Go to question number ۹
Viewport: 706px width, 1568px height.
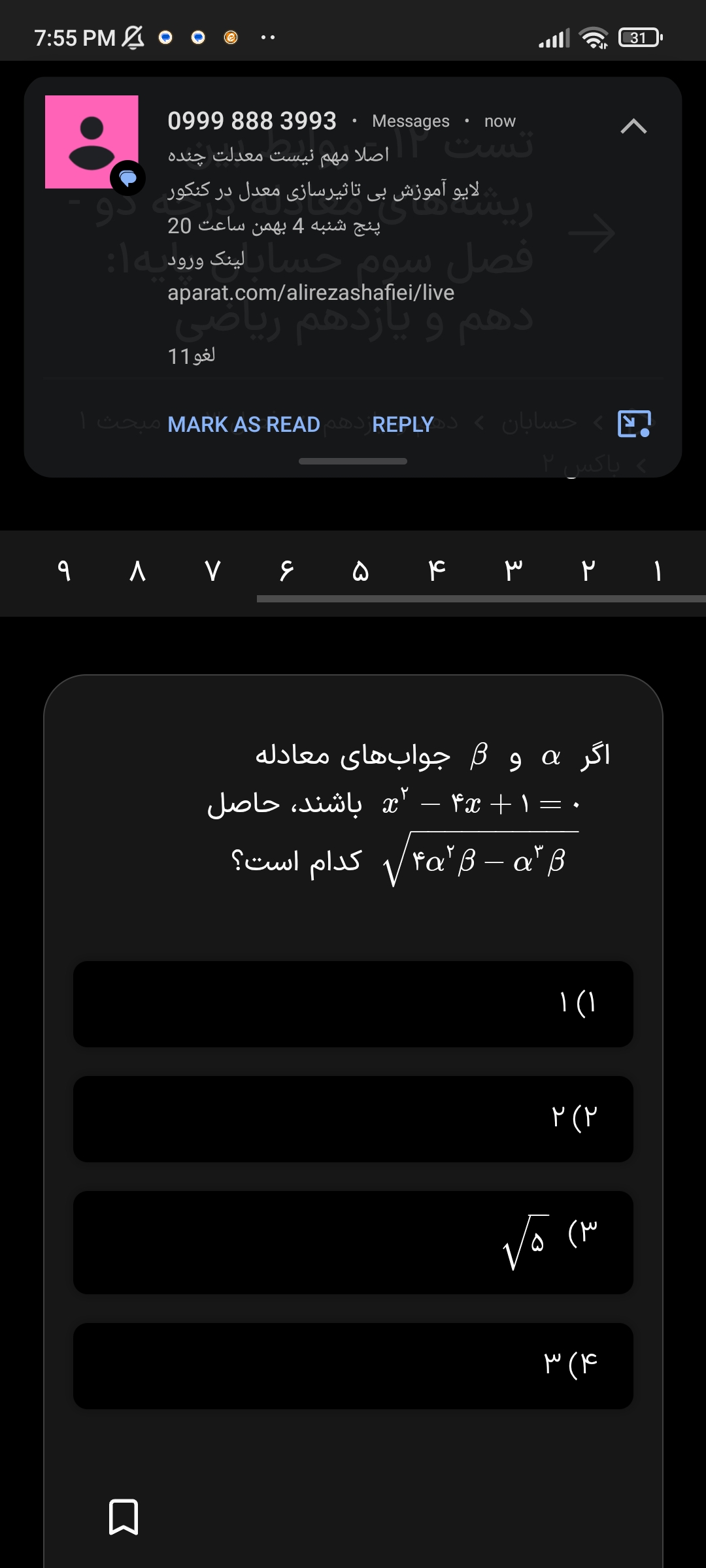tap(63, 571)
